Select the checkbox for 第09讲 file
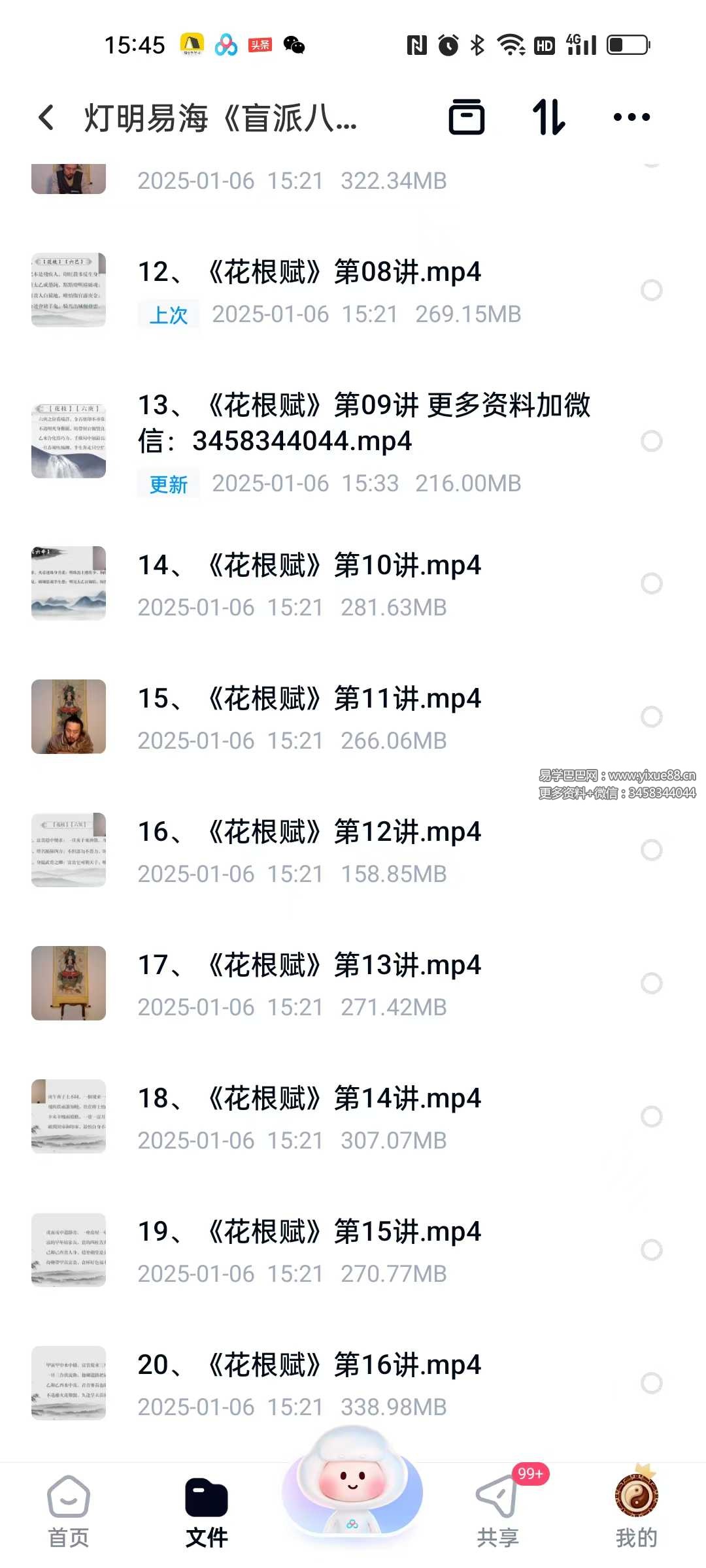The image size is (706, 1568). [x=651, y=441]
